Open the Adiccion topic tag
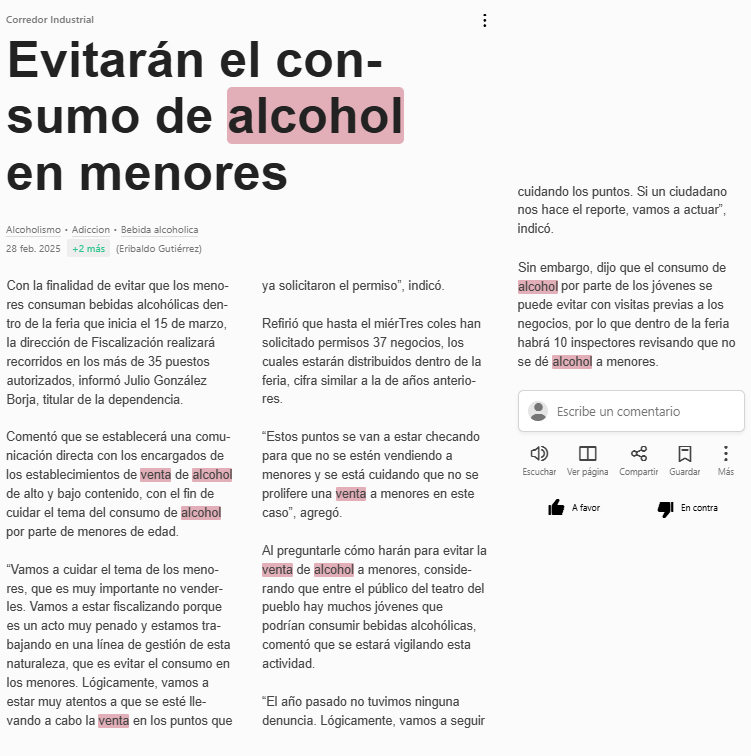 point(91,230)
